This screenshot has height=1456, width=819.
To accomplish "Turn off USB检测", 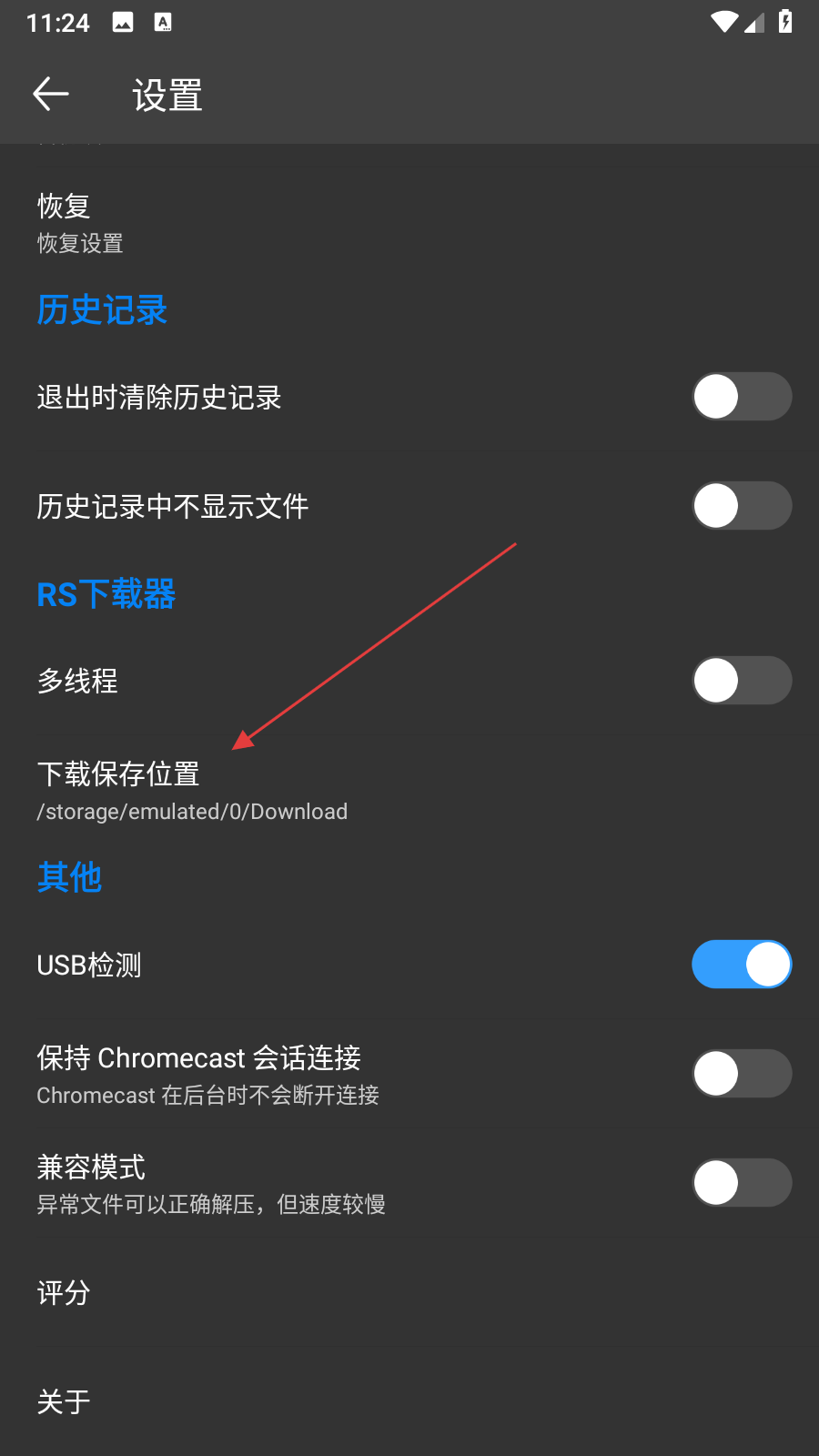I will 741,965.
